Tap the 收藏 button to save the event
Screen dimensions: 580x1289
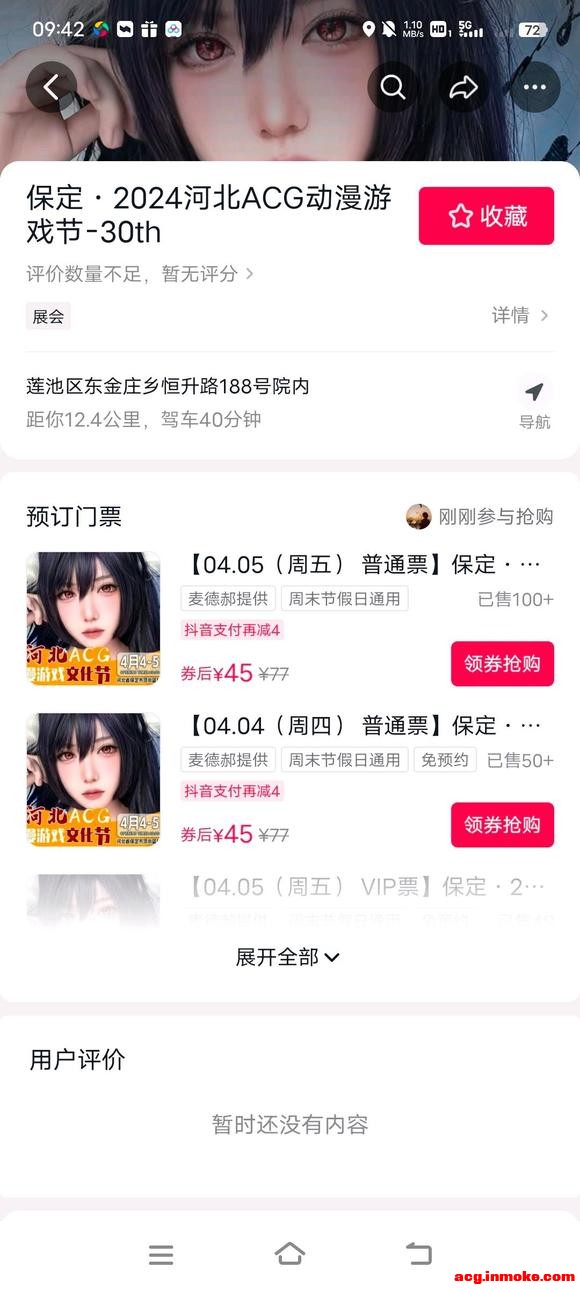486,216
